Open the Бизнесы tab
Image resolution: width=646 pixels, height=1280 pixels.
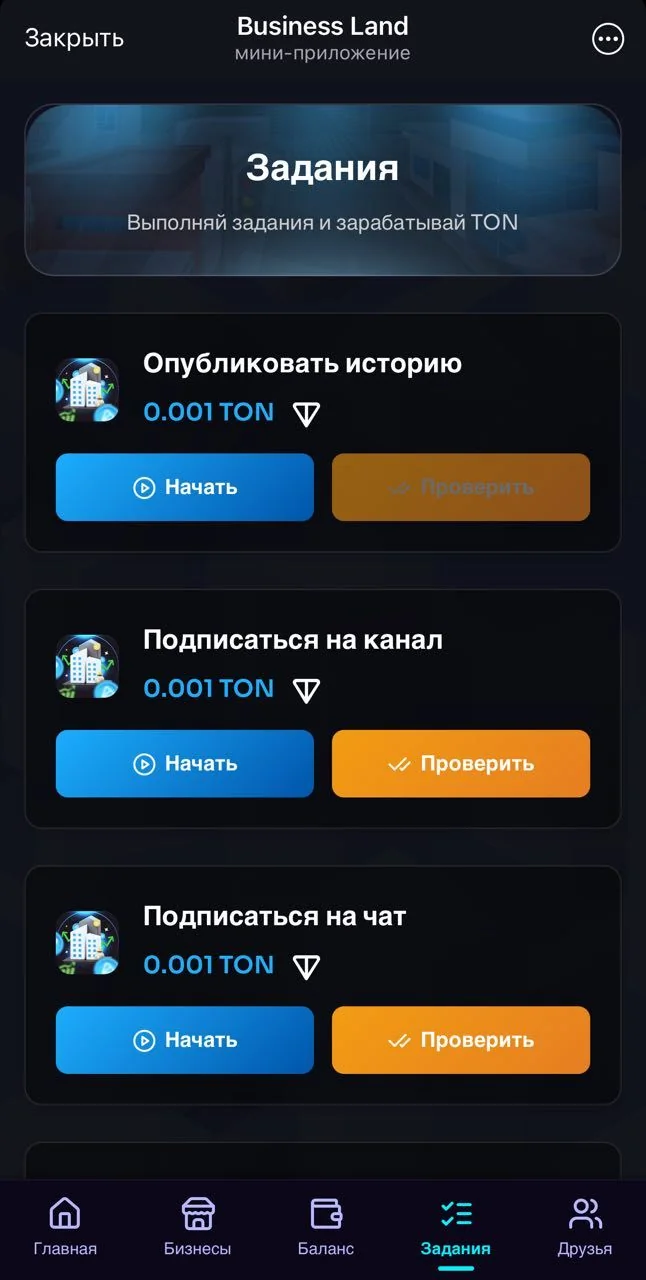(198, 1227)
